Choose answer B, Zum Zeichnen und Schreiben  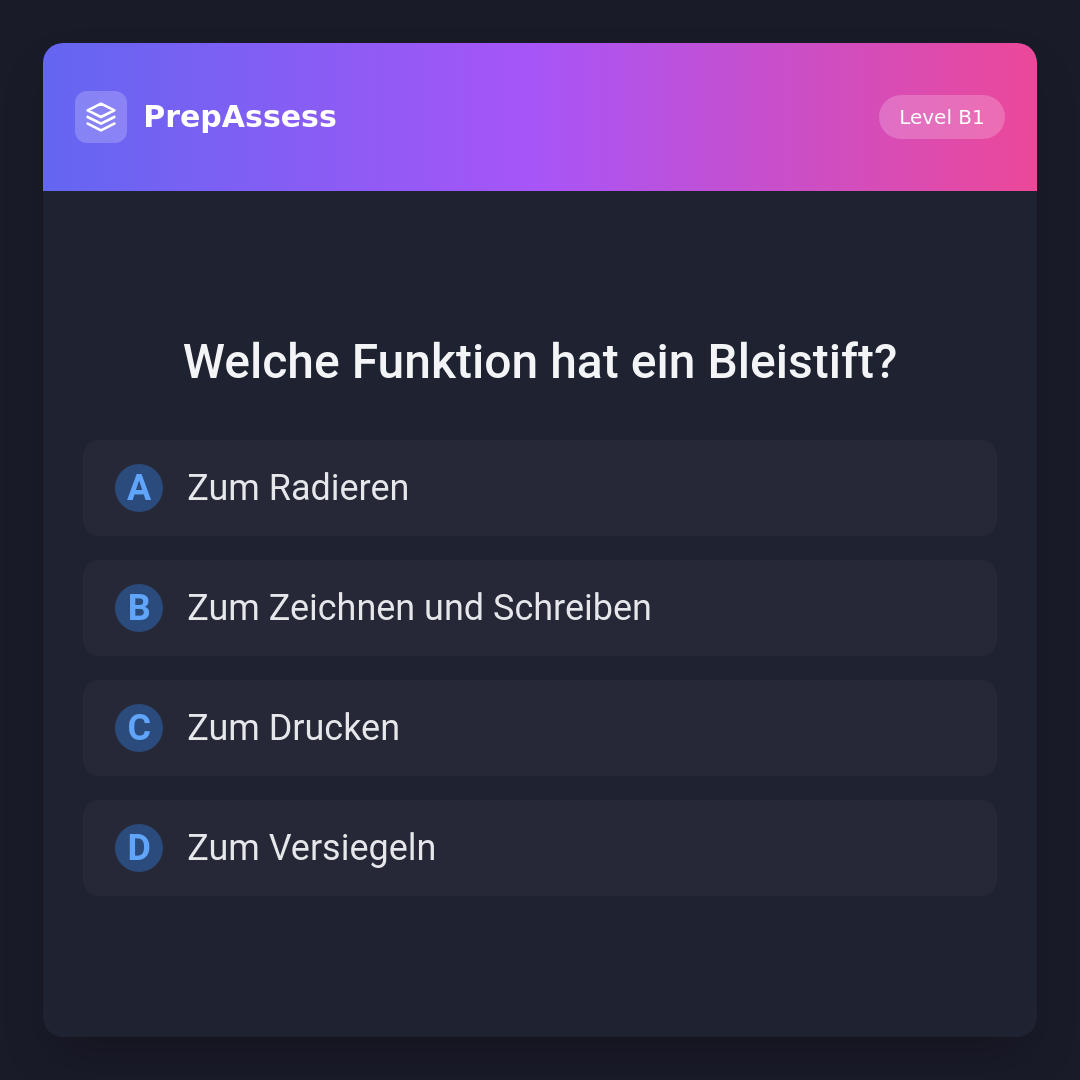[539, 608]
